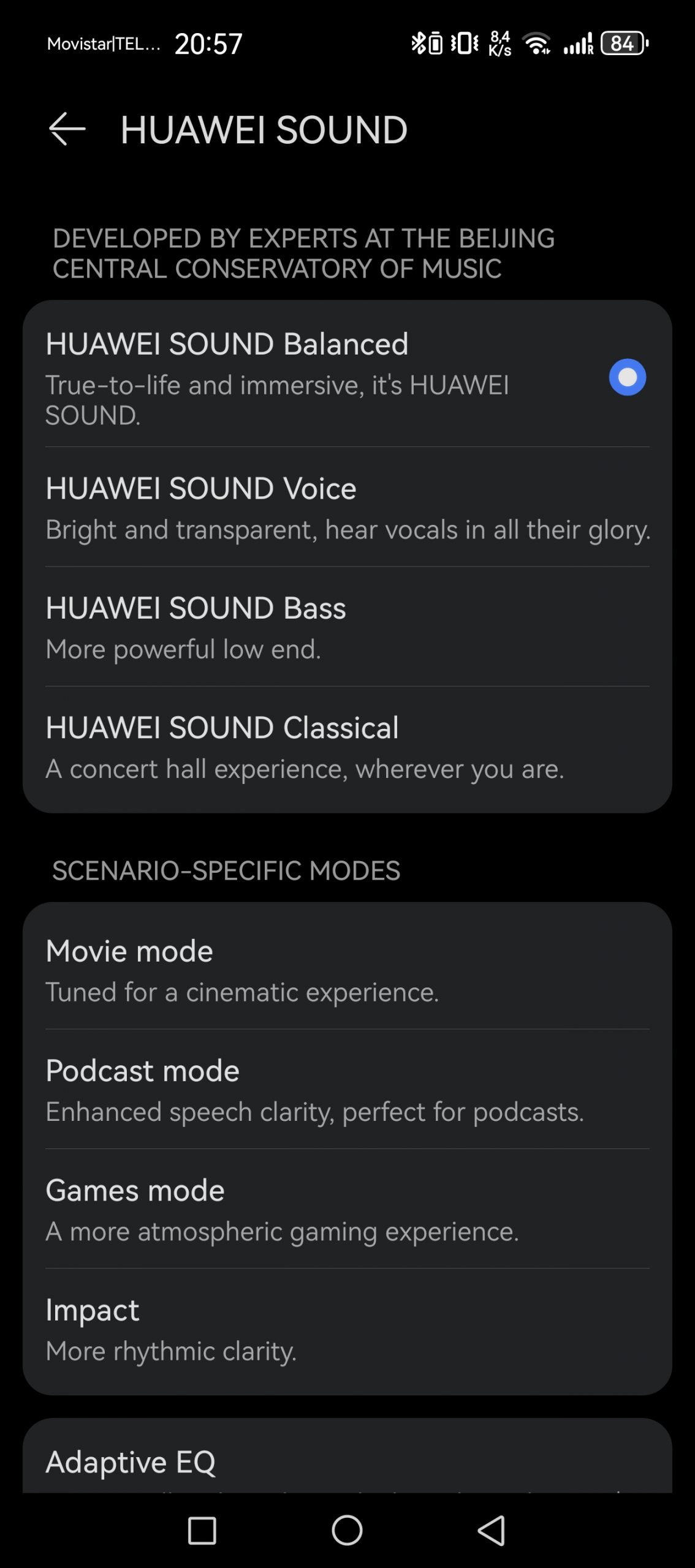This screenshot has width=695, height=1568.
Task: Go back from HUAWEI SOUND screen
Action: [67, 129]
